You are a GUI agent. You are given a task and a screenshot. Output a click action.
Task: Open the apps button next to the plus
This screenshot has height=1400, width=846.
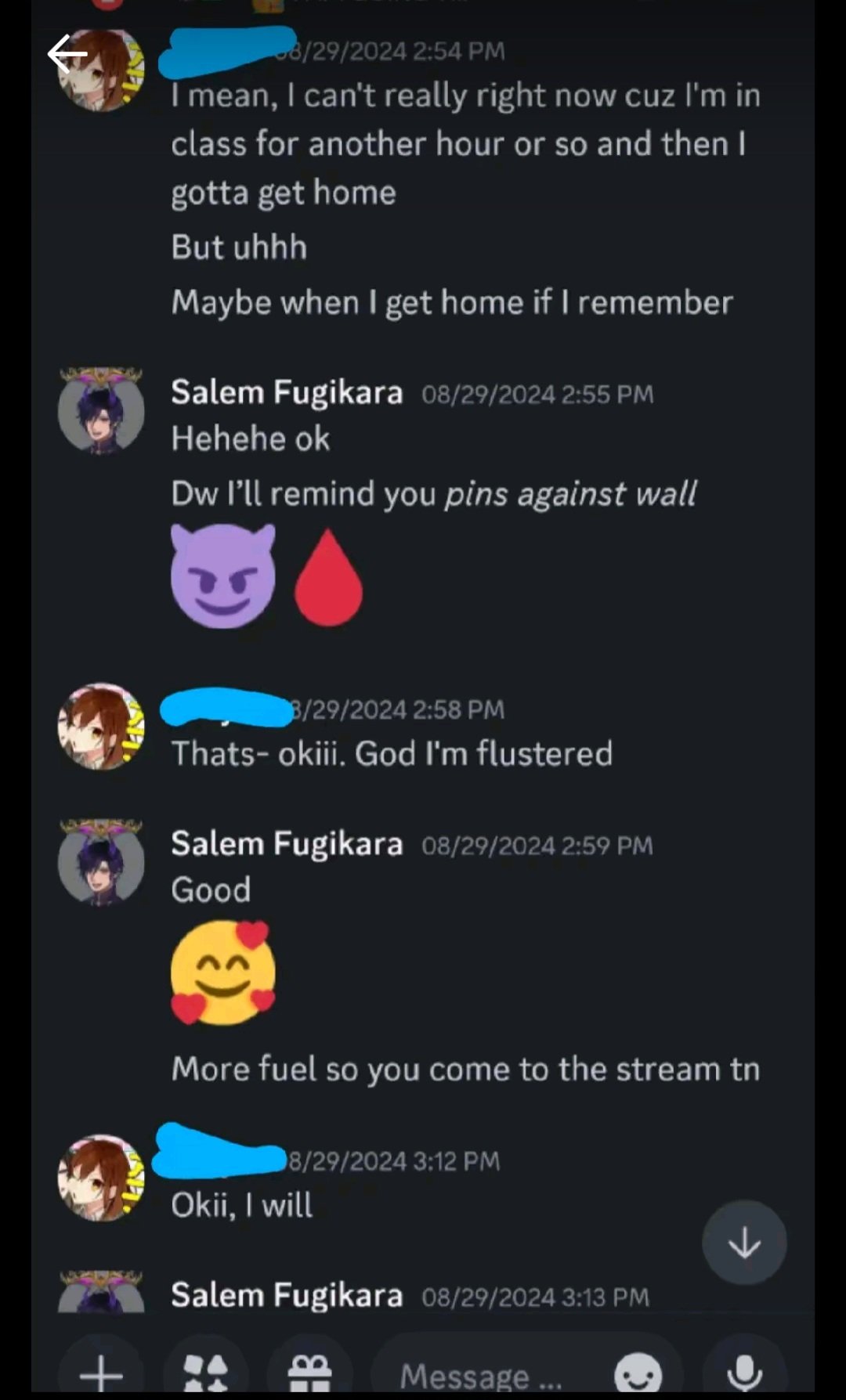click(x=205, y=1373)
